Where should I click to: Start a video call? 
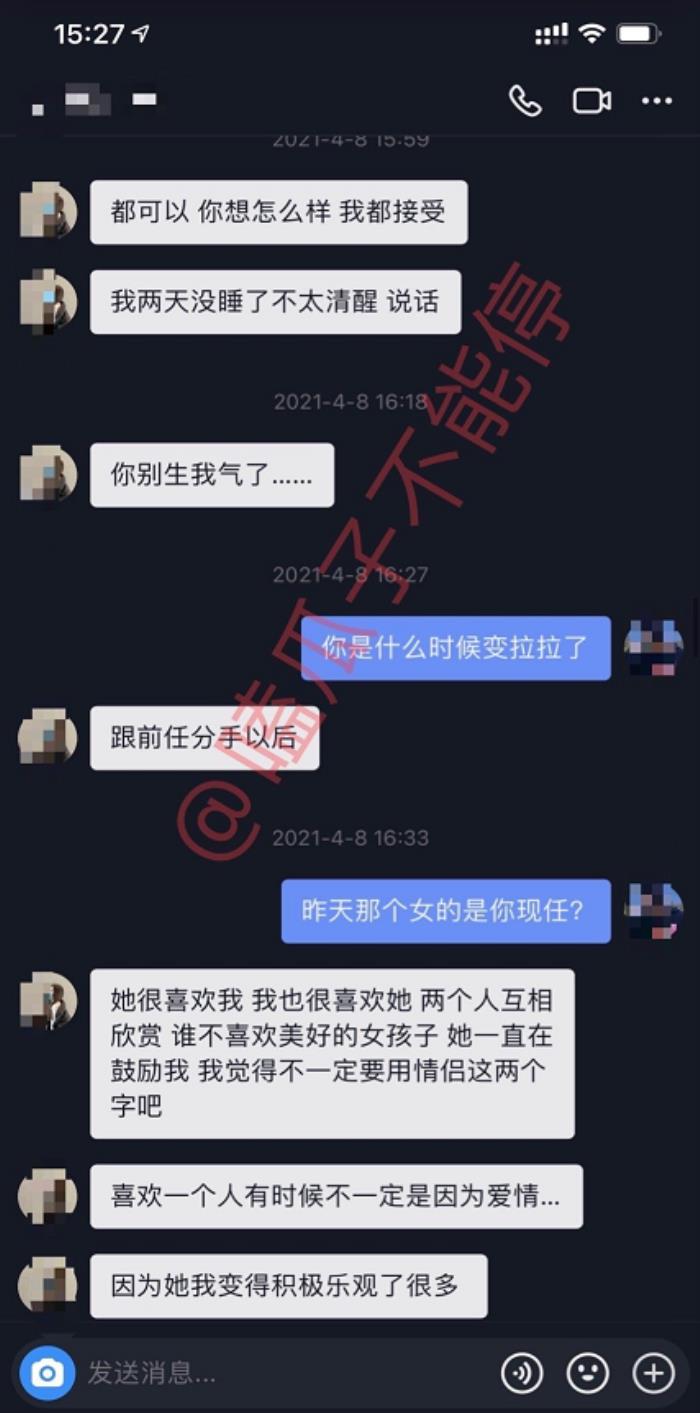click(x=591, y=100)
